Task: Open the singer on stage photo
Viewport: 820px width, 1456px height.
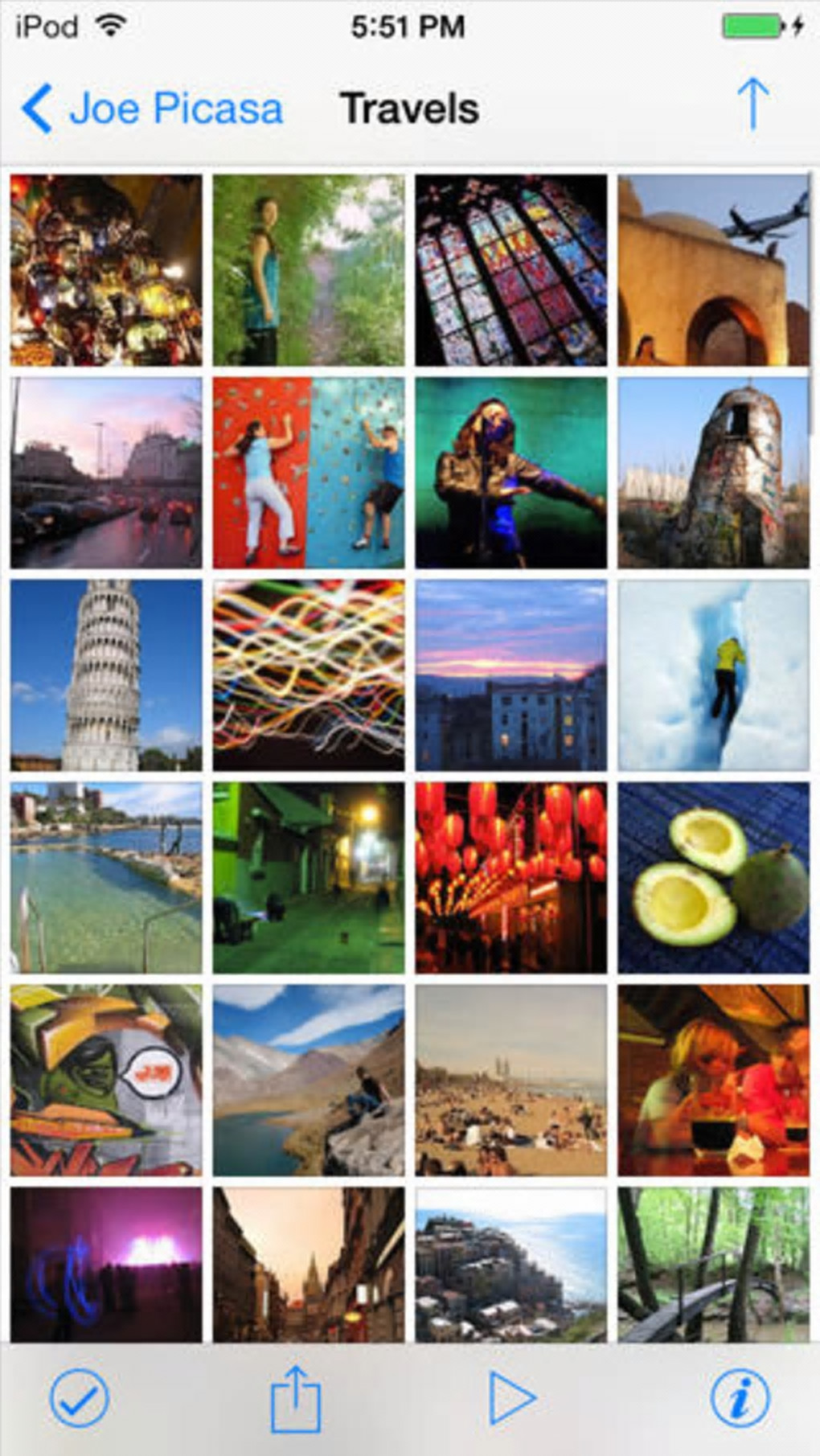Action: point(510,473)
